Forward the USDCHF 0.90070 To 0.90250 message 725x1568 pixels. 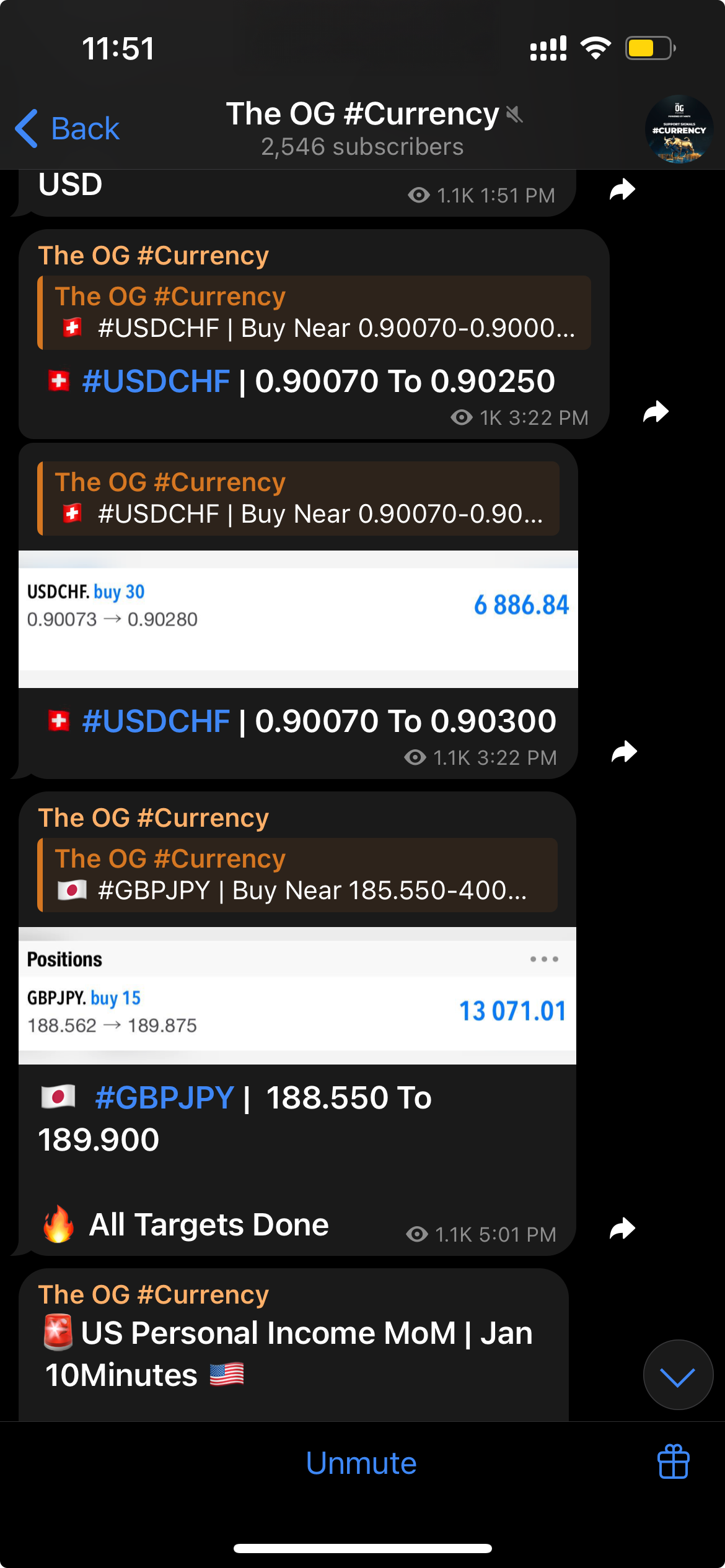(656, 412)
